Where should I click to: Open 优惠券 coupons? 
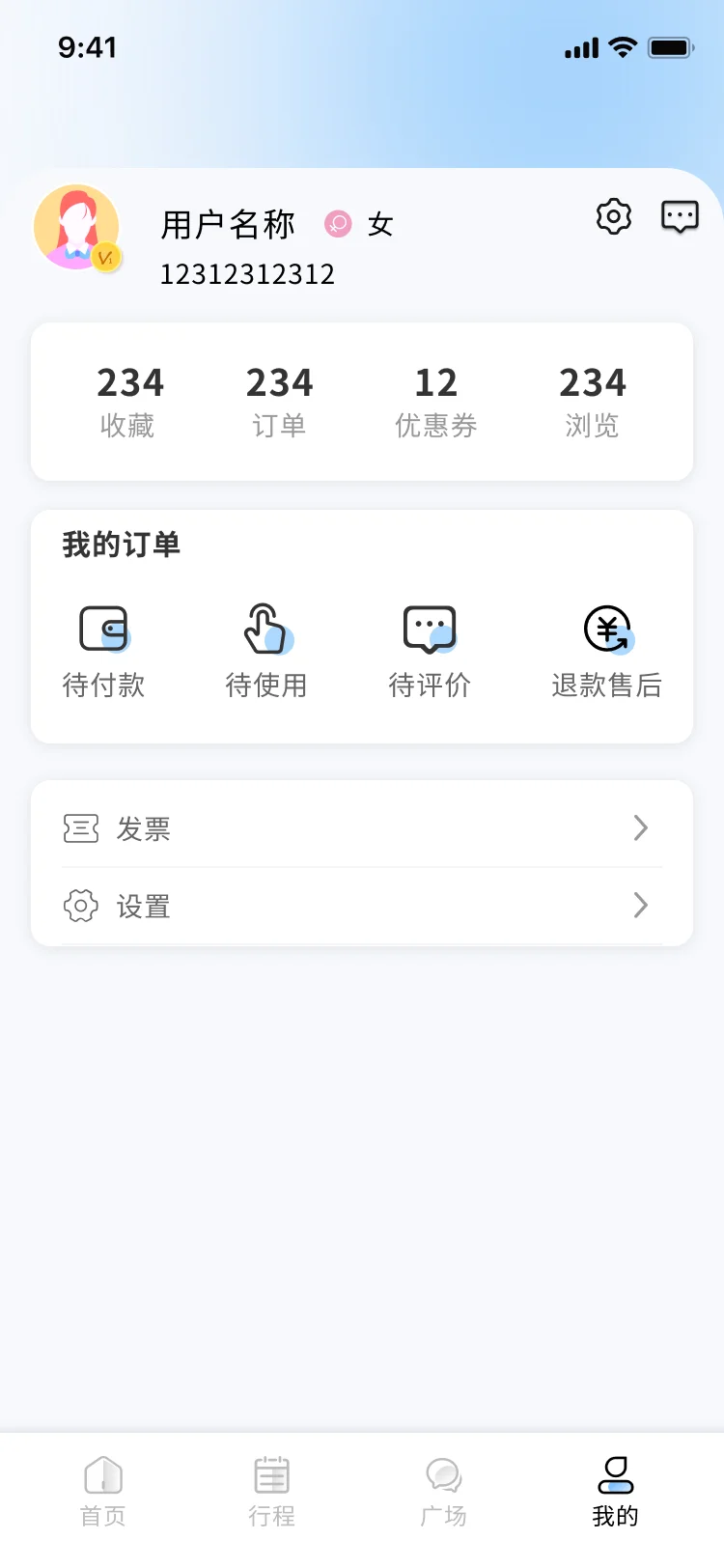click(x=435, y=401)
